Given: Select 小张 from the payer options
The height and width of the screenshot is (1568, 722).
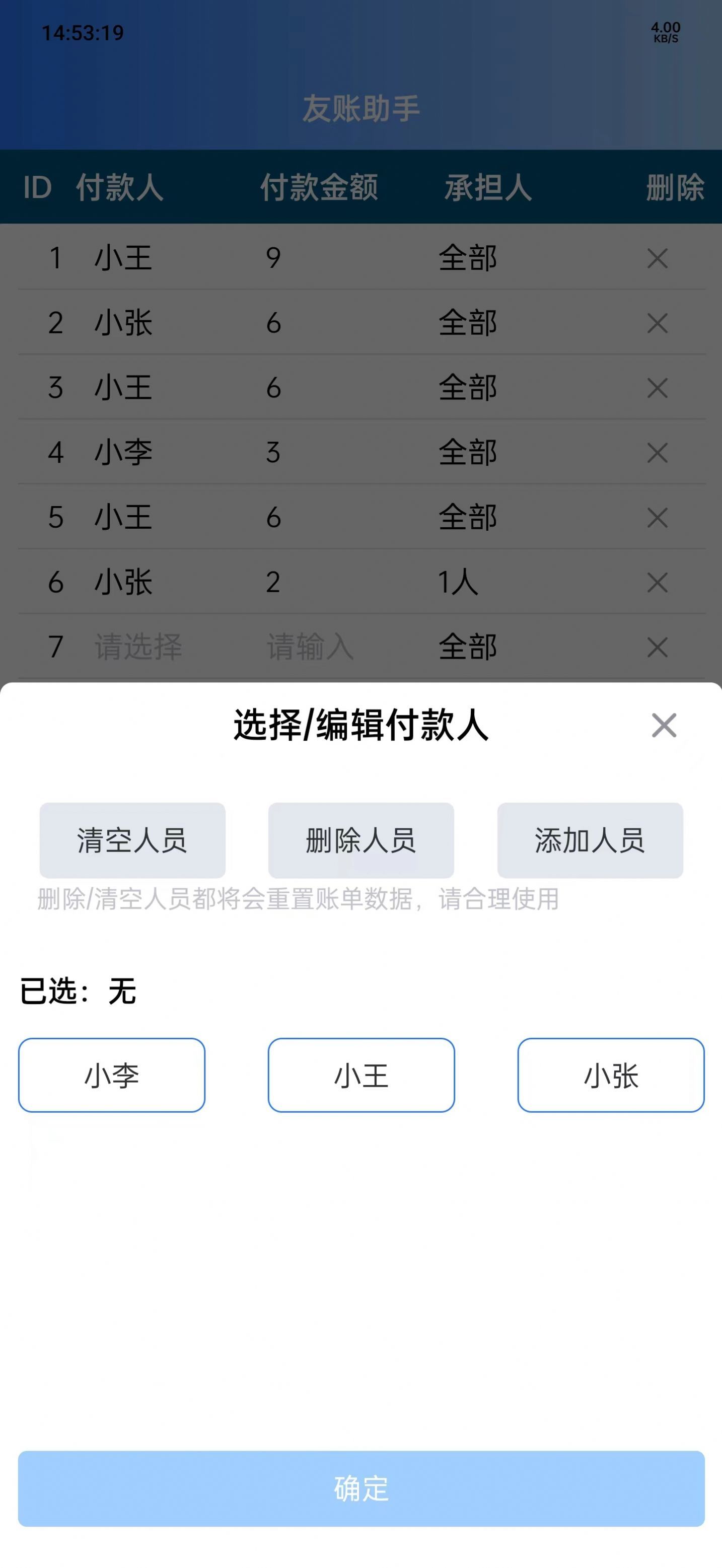Looking at the screenshot, I should [x=611, y=1075].
